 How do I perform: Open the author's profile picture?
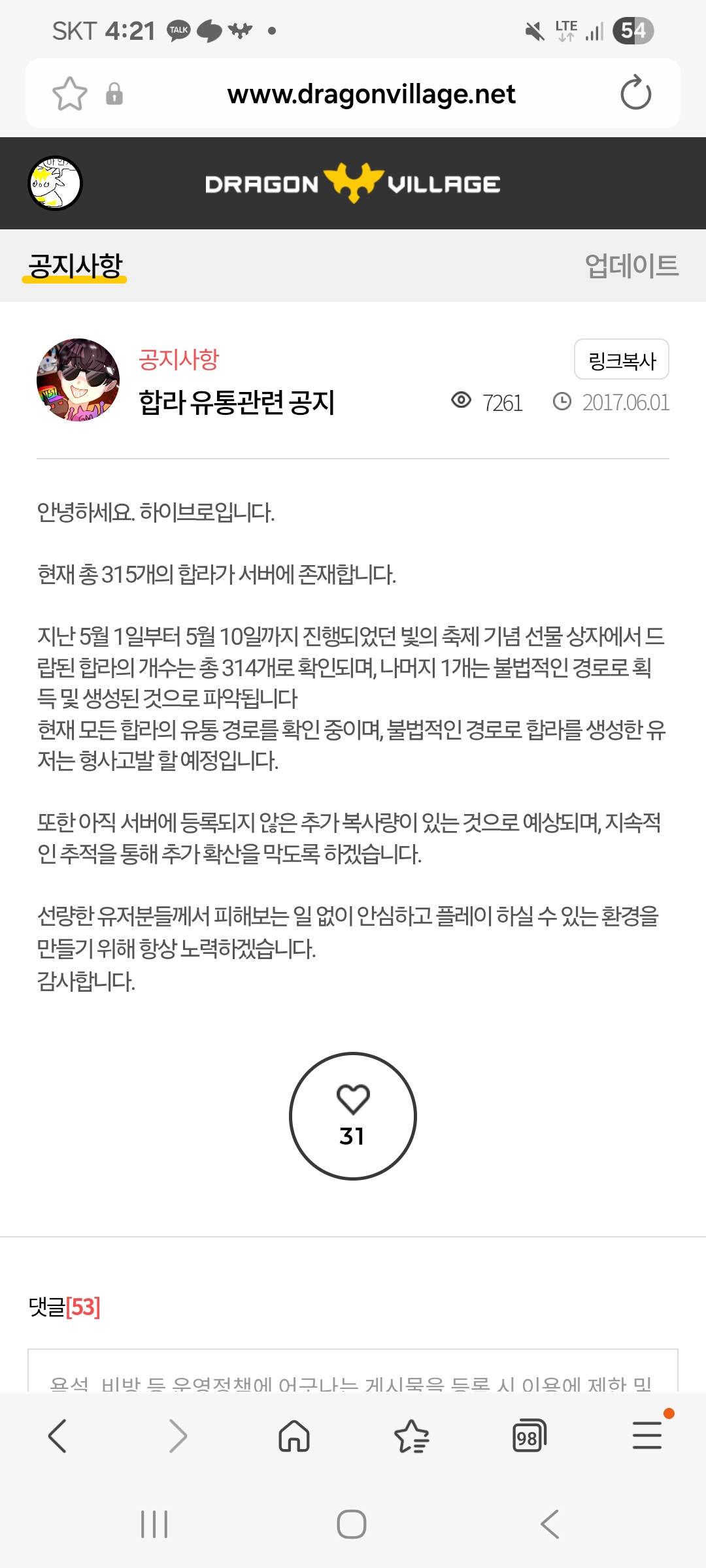(x=78, y=380)
